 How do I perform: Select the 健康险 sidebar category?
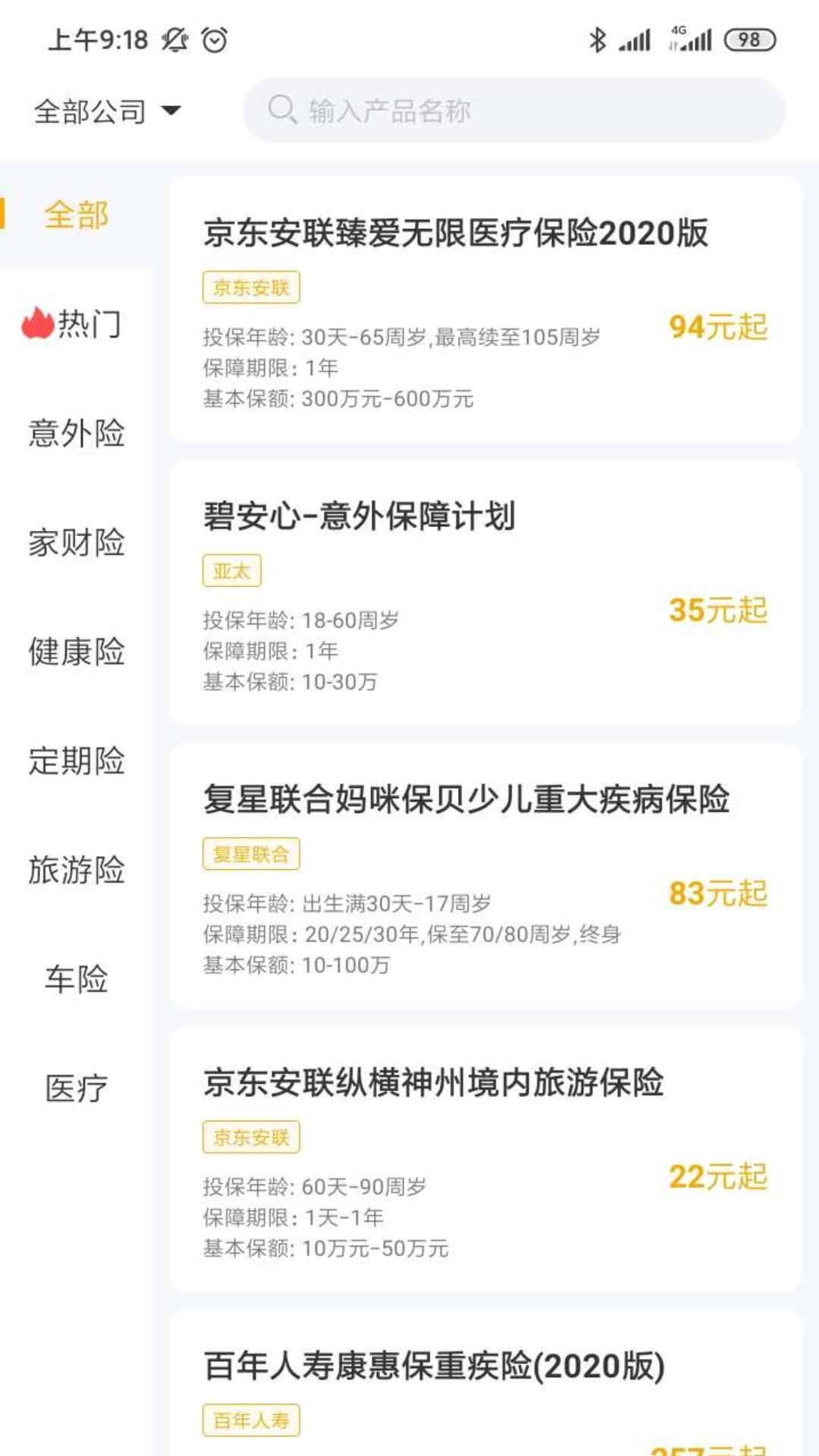[77, 651]
